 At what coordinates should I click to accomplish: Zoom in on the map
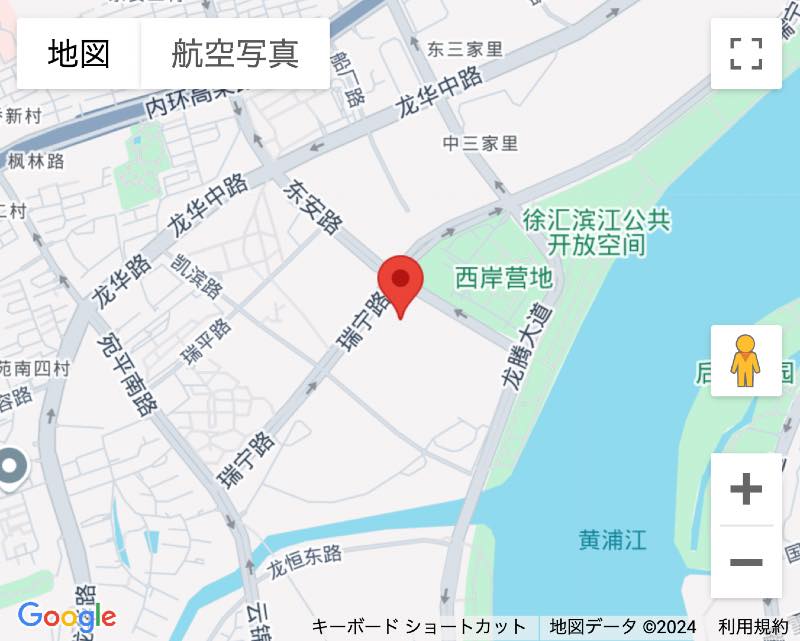point(746,489)
